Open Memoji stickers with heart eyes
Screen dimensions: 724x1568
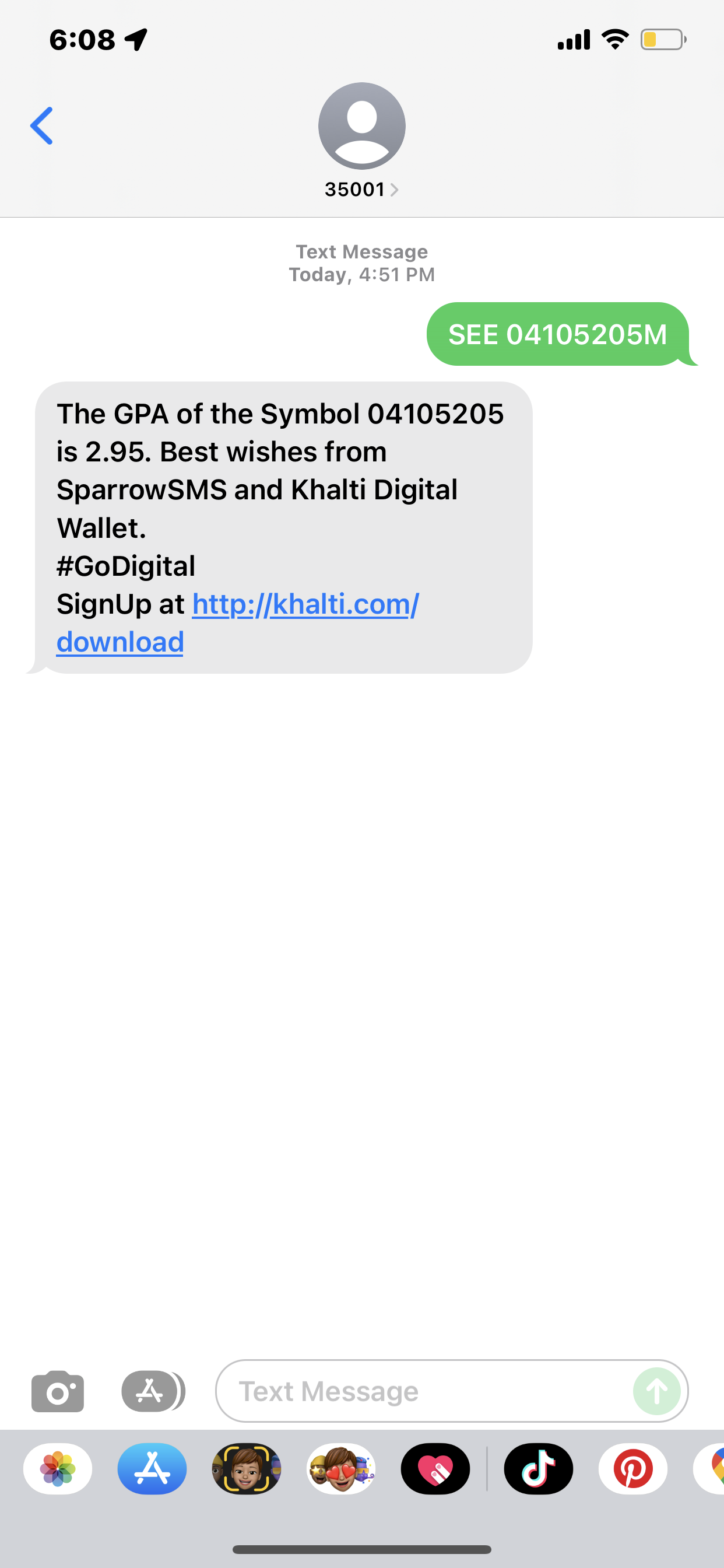click(340, 1469)
